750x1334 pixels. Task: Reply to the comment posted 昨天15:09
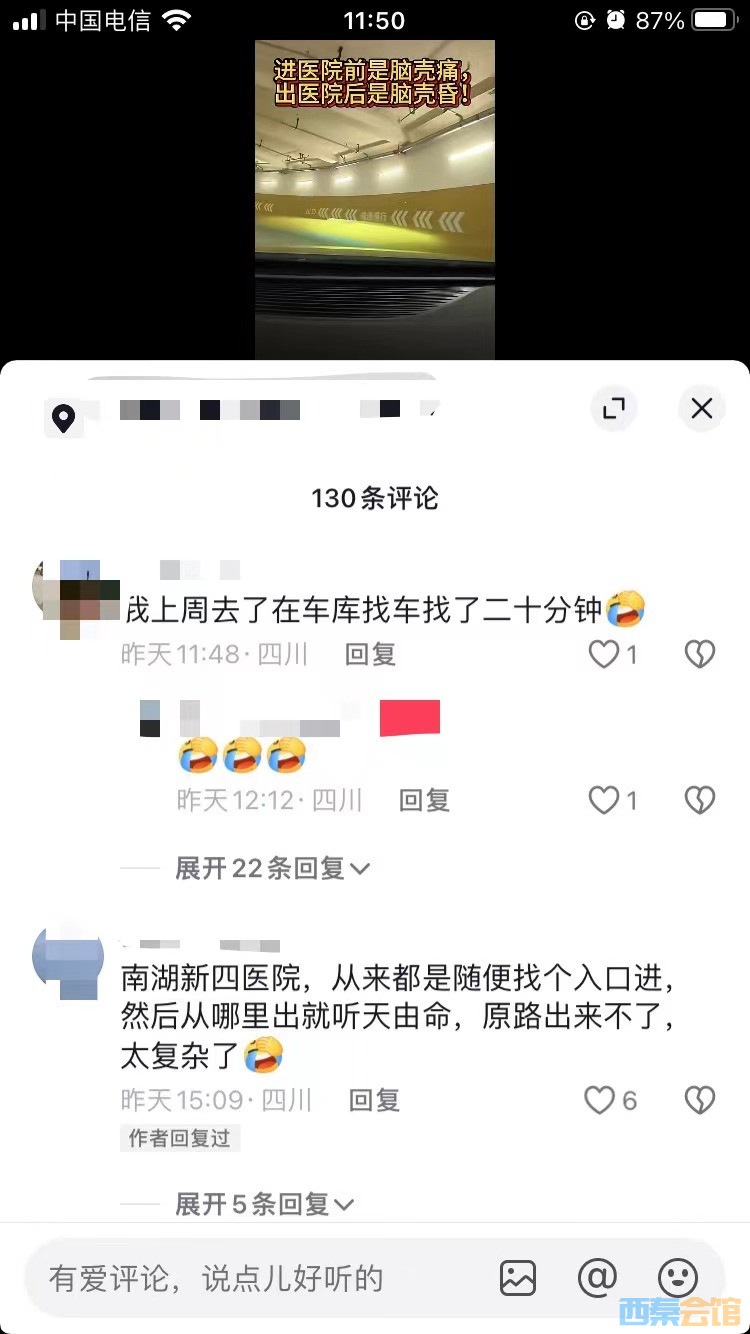[374, 1101]
